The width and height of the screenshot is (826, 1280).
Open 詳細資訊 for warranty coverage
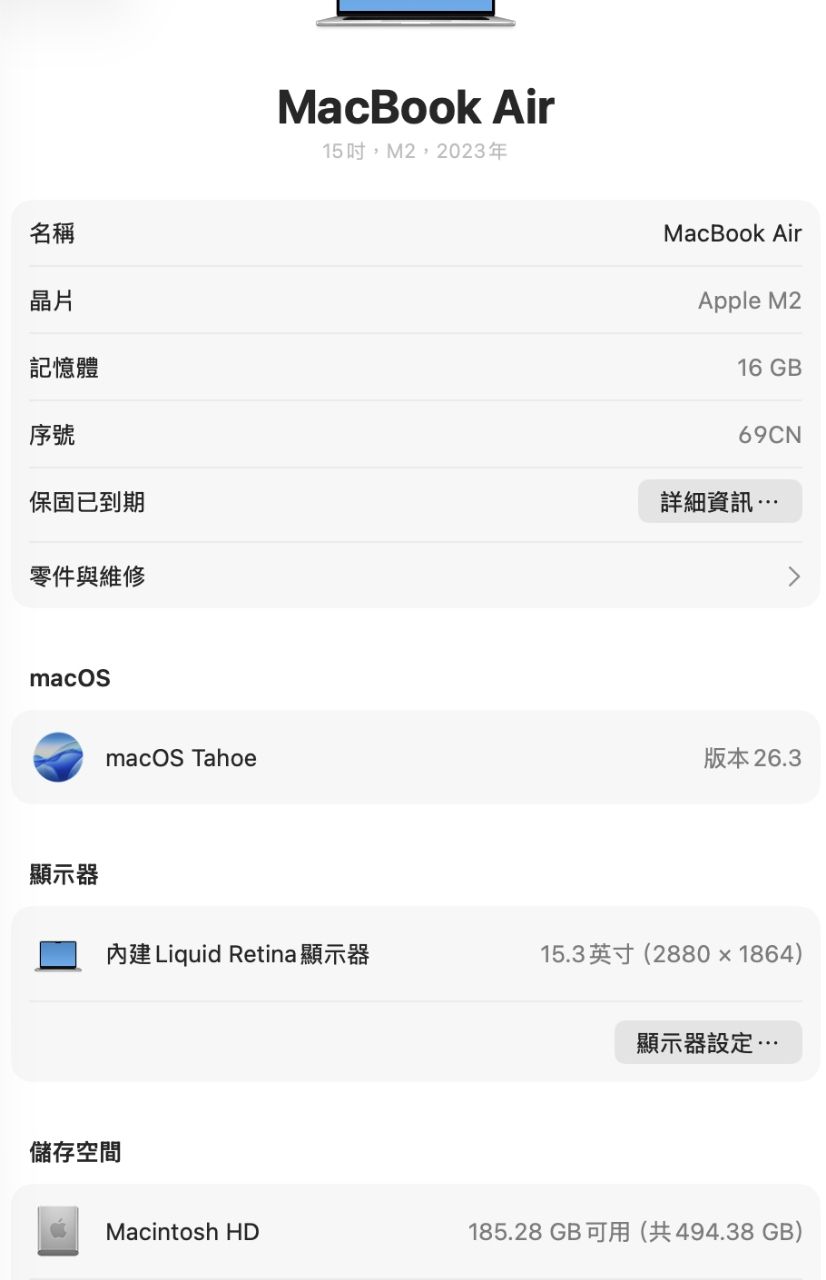pyautogui.click(x=719, y=502)
